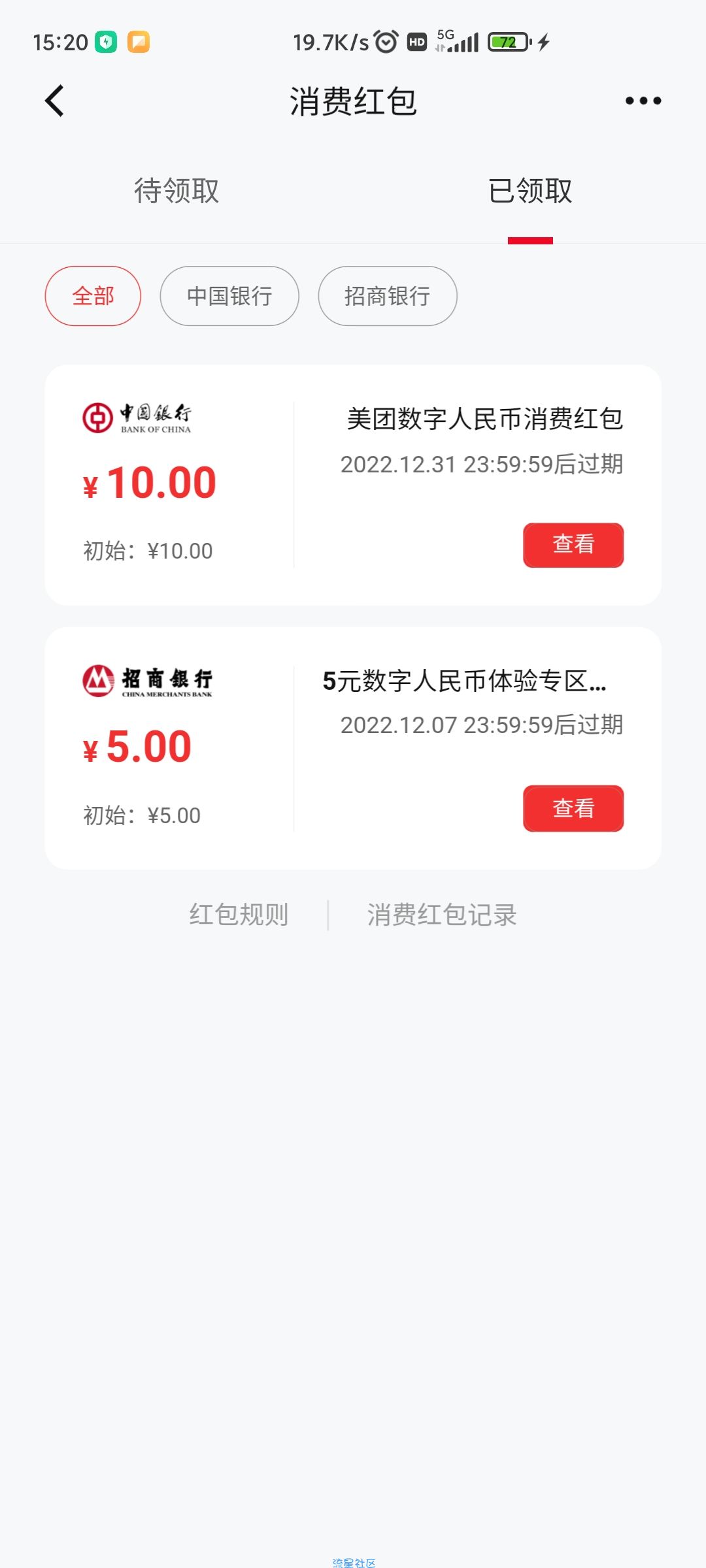
Task: Open the 红包规则 link
Action: click(239, 915)
